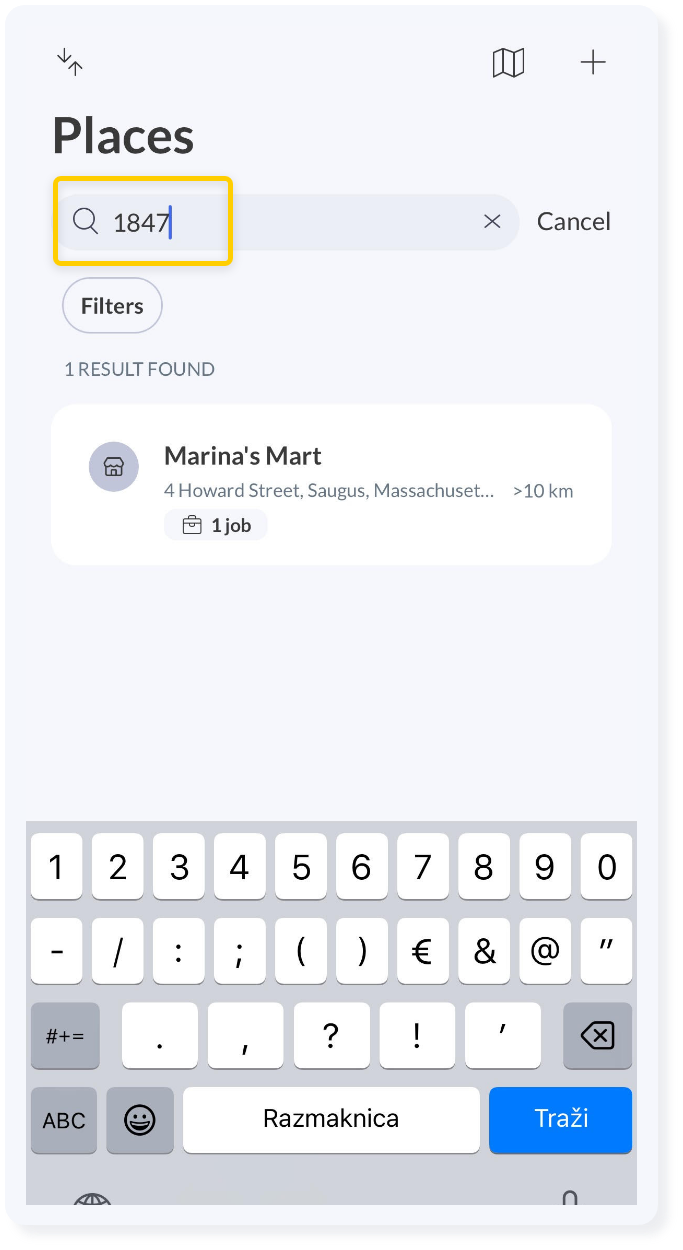Open the sort order options
The width and height of the screenshot is (683, 1250).
tap(69, 62)
